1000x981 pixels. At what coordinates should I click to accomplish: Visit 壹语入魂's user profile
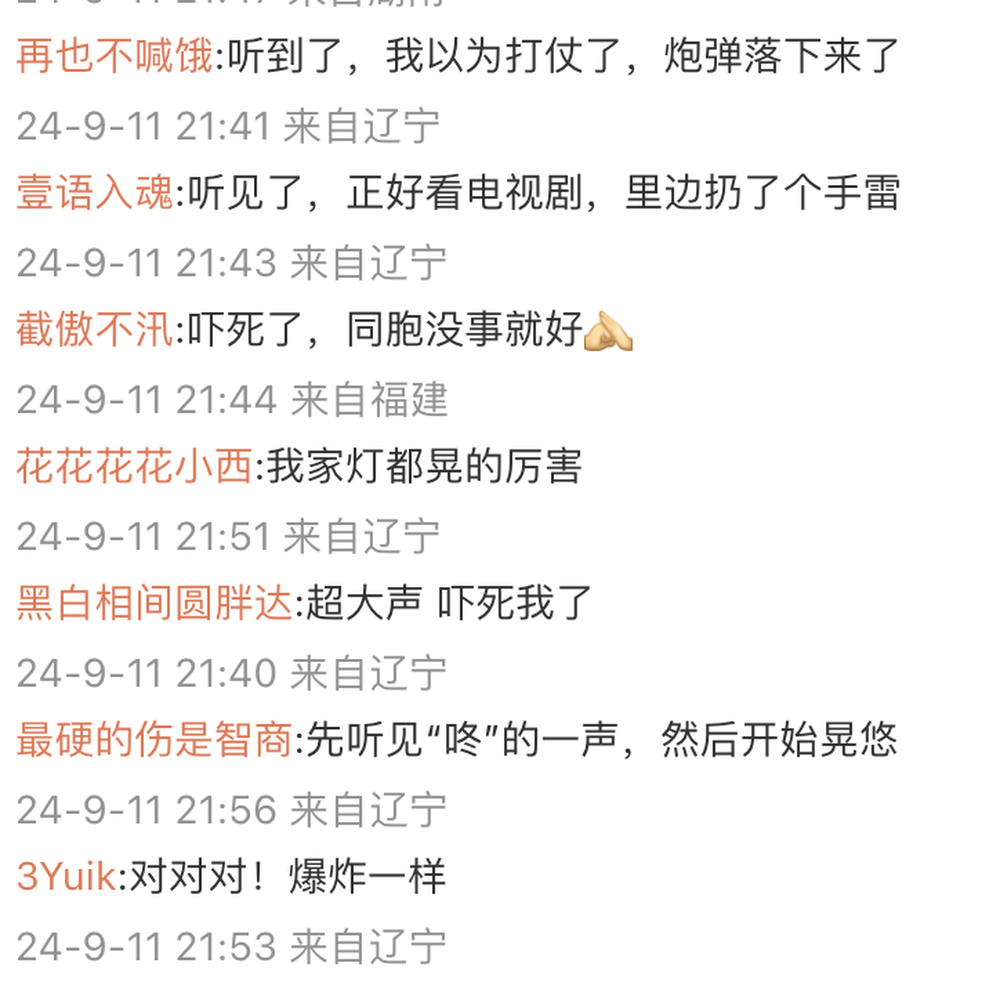(x=95, y=195)
